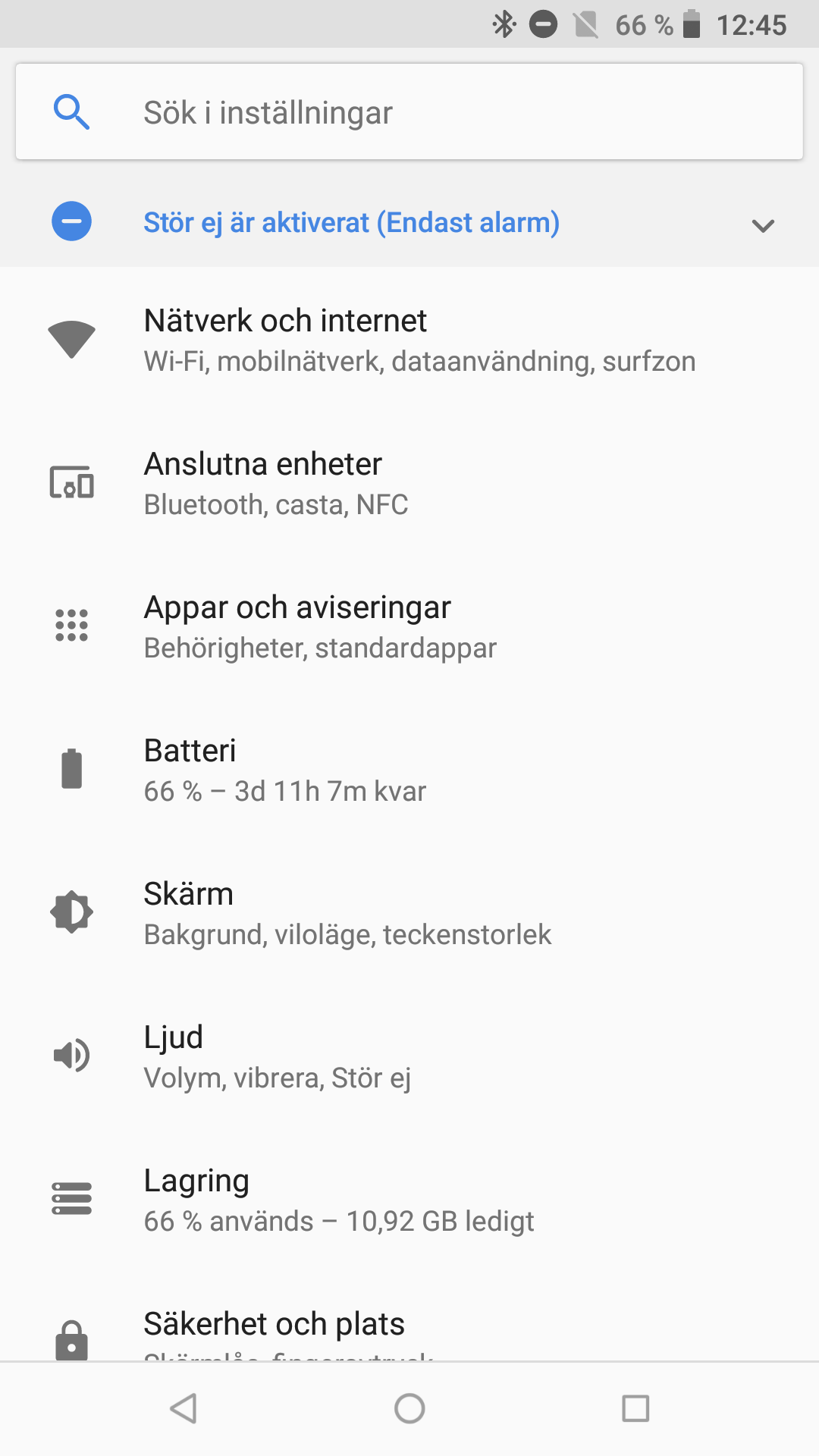Open Appar och aviseringar
This screenshot has height=1456, width=819.
[409, 626]
